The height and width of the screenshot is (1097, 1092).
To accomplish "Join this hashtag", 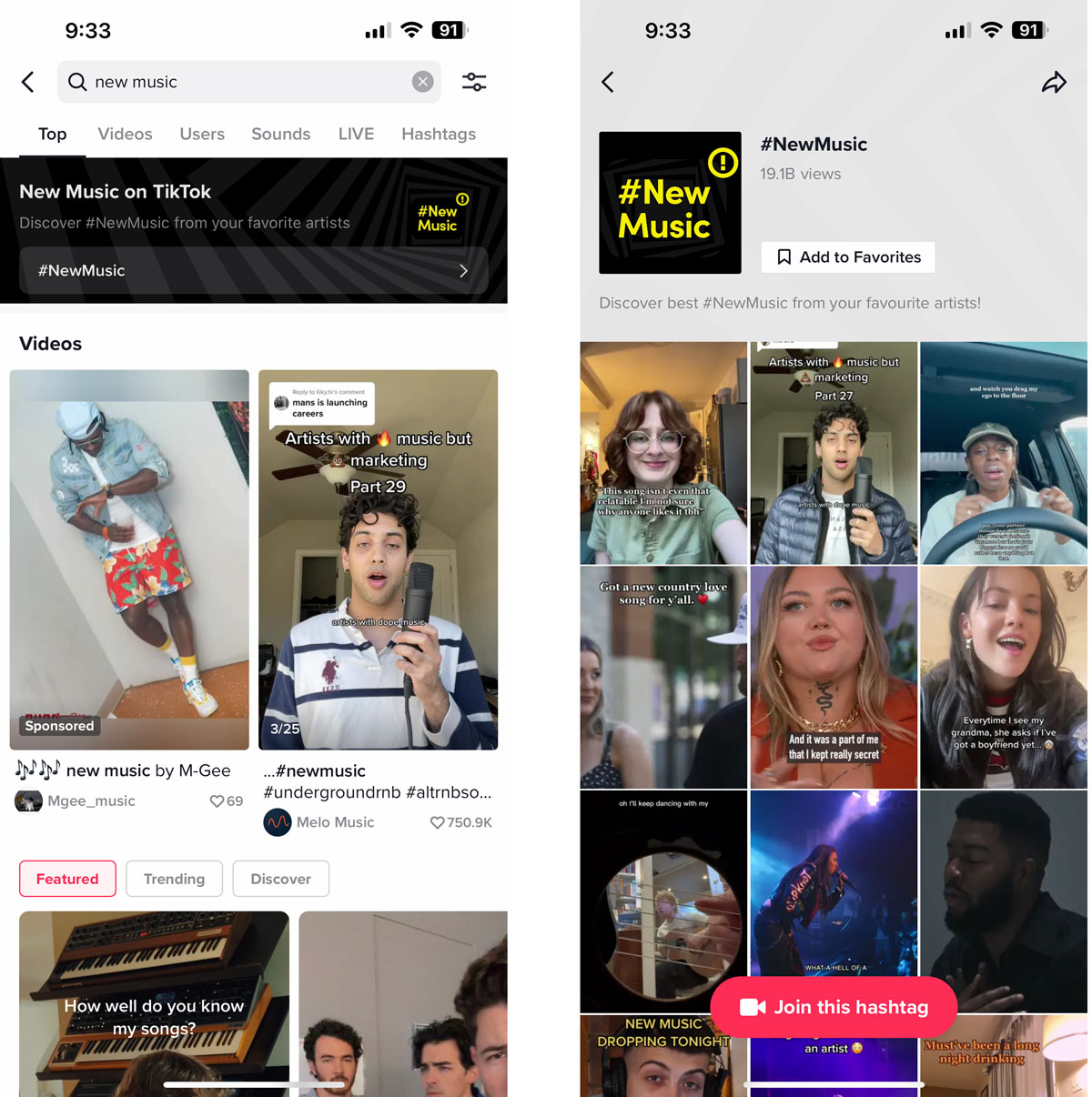I will pos(833,1007).
